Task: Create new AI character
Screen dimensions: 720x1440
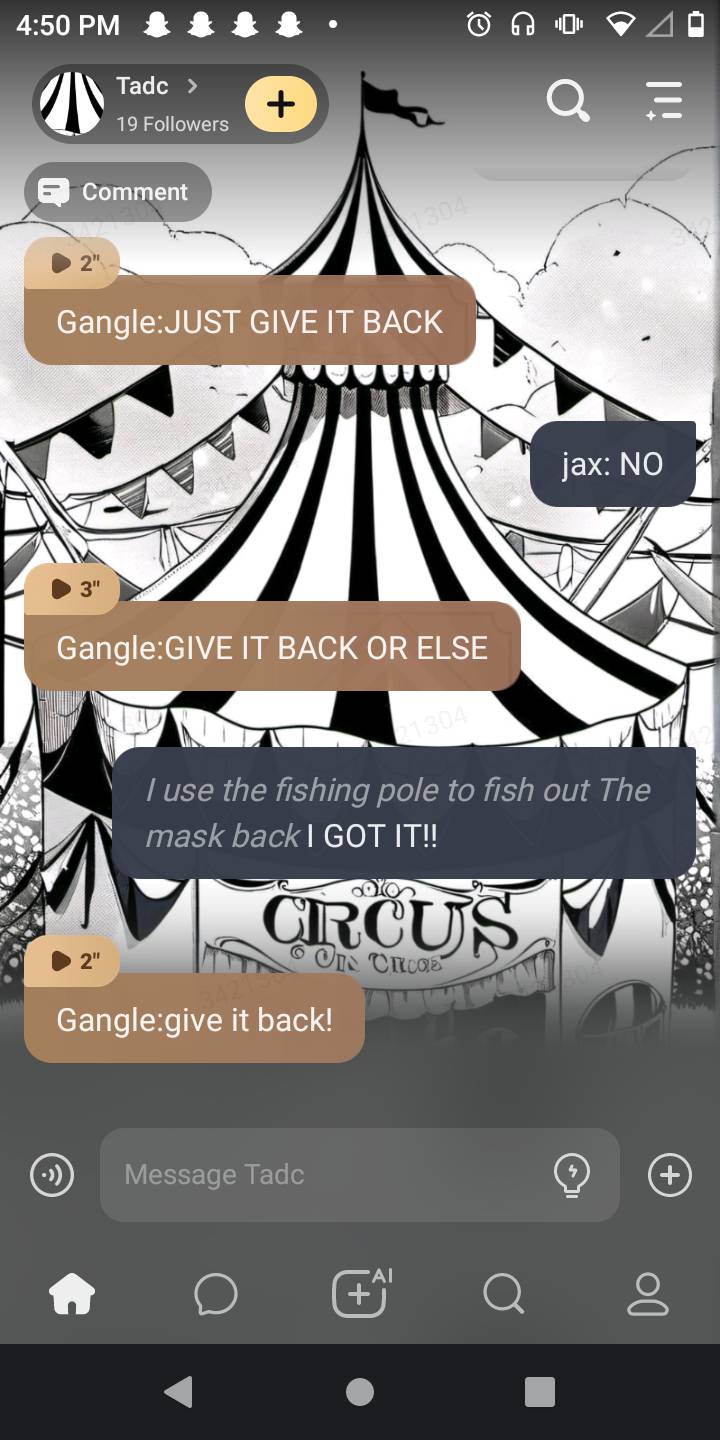Action: (360, 1294)
